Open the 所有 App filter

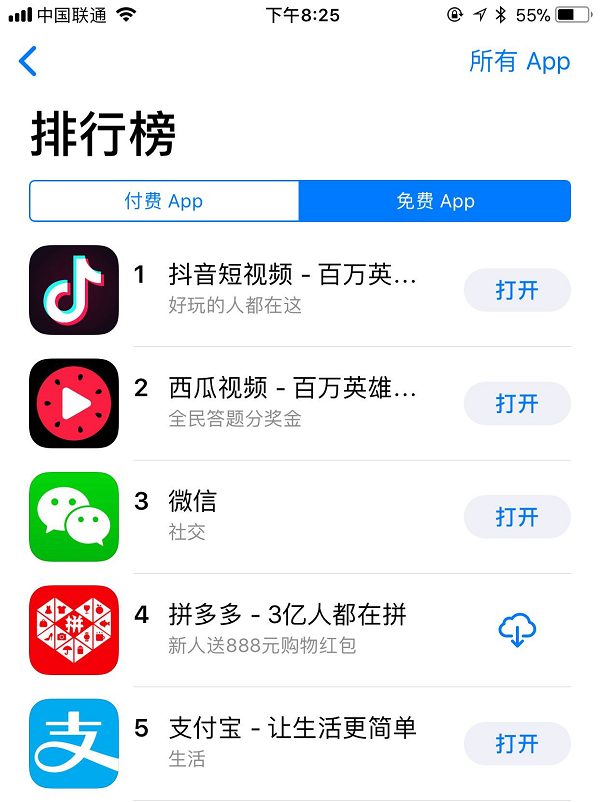pos(519,61)
